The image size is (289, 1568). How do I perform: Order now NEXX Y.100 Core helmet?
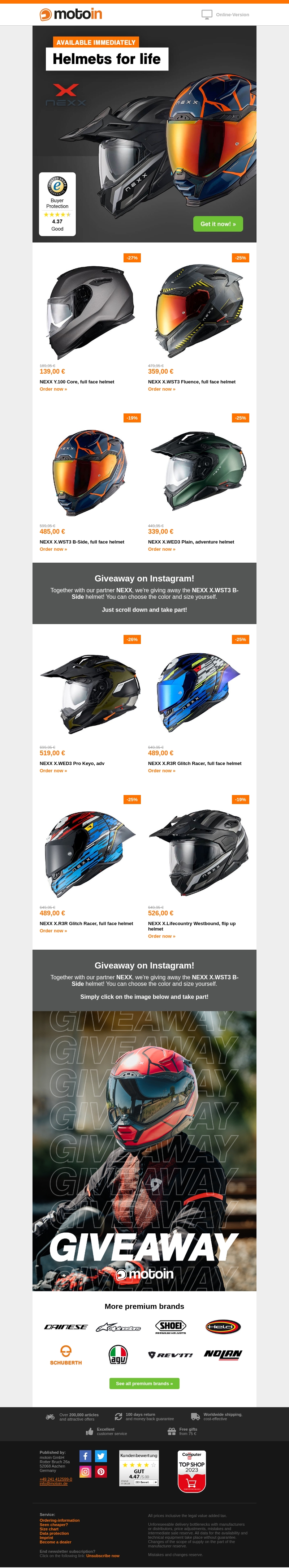(53, 389)
